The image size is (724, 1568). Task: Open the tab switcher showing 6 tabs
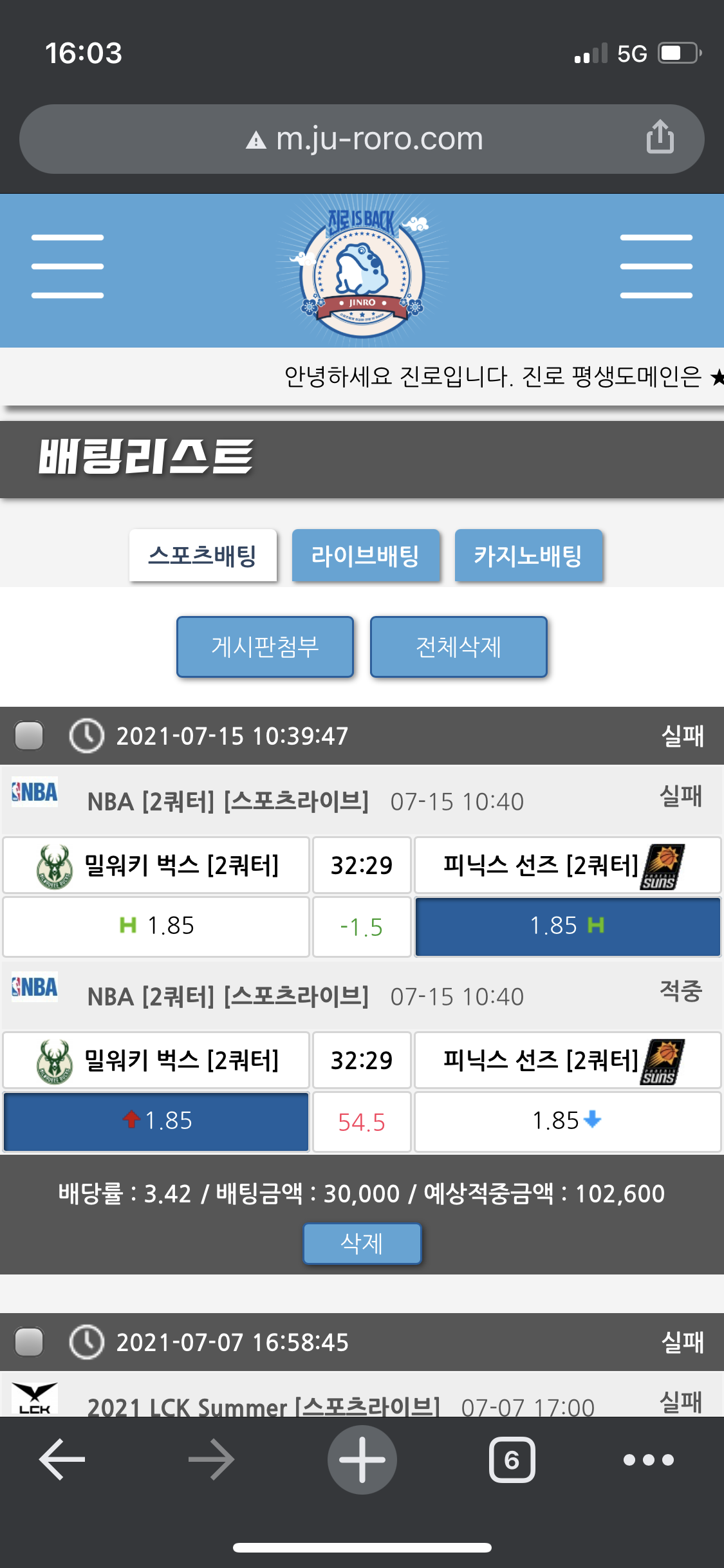click(512, 1459)
